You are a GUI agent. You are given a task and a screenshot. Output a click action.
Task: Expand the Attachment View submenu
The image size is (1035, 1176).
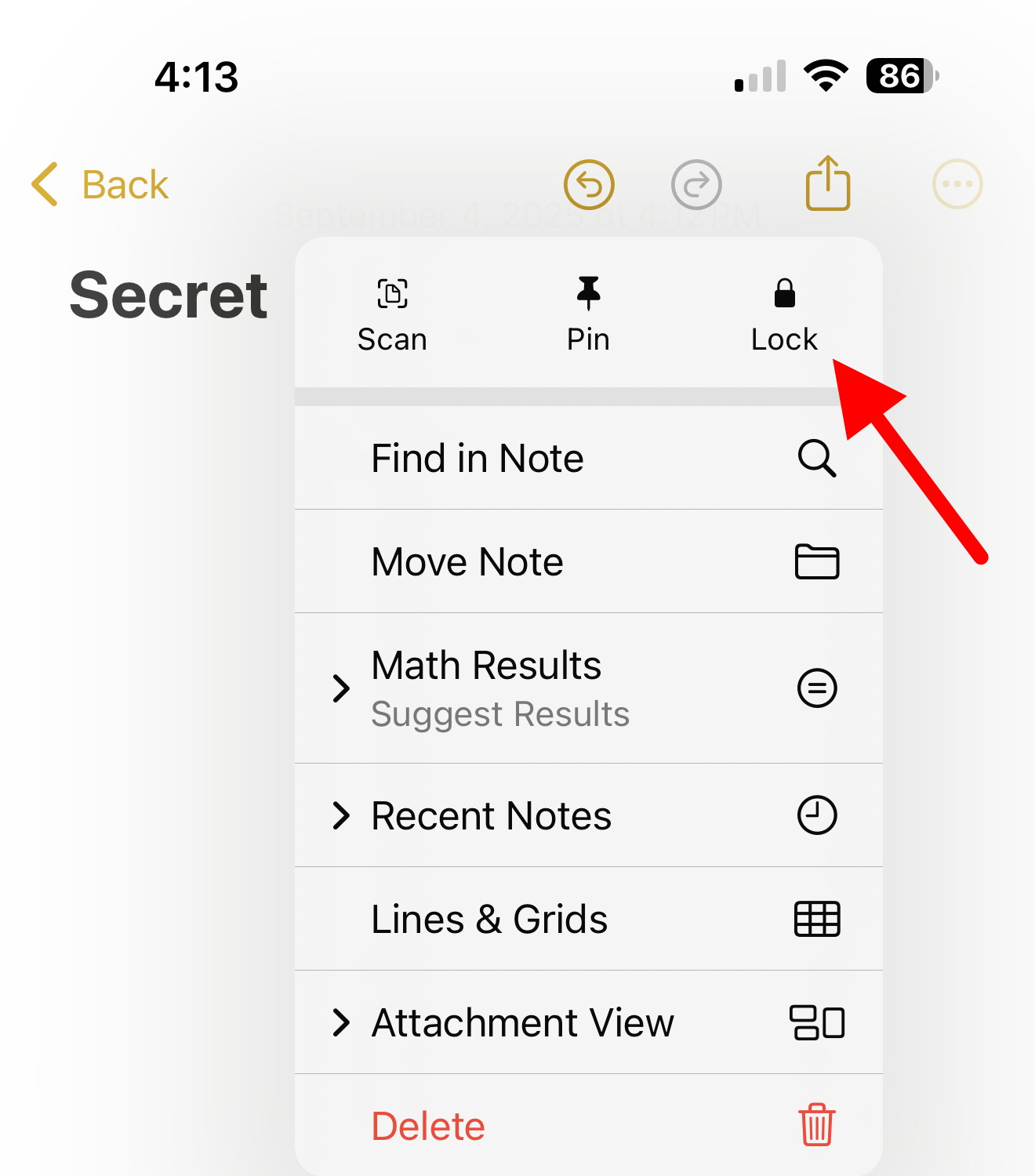[x=342, y=1022]
